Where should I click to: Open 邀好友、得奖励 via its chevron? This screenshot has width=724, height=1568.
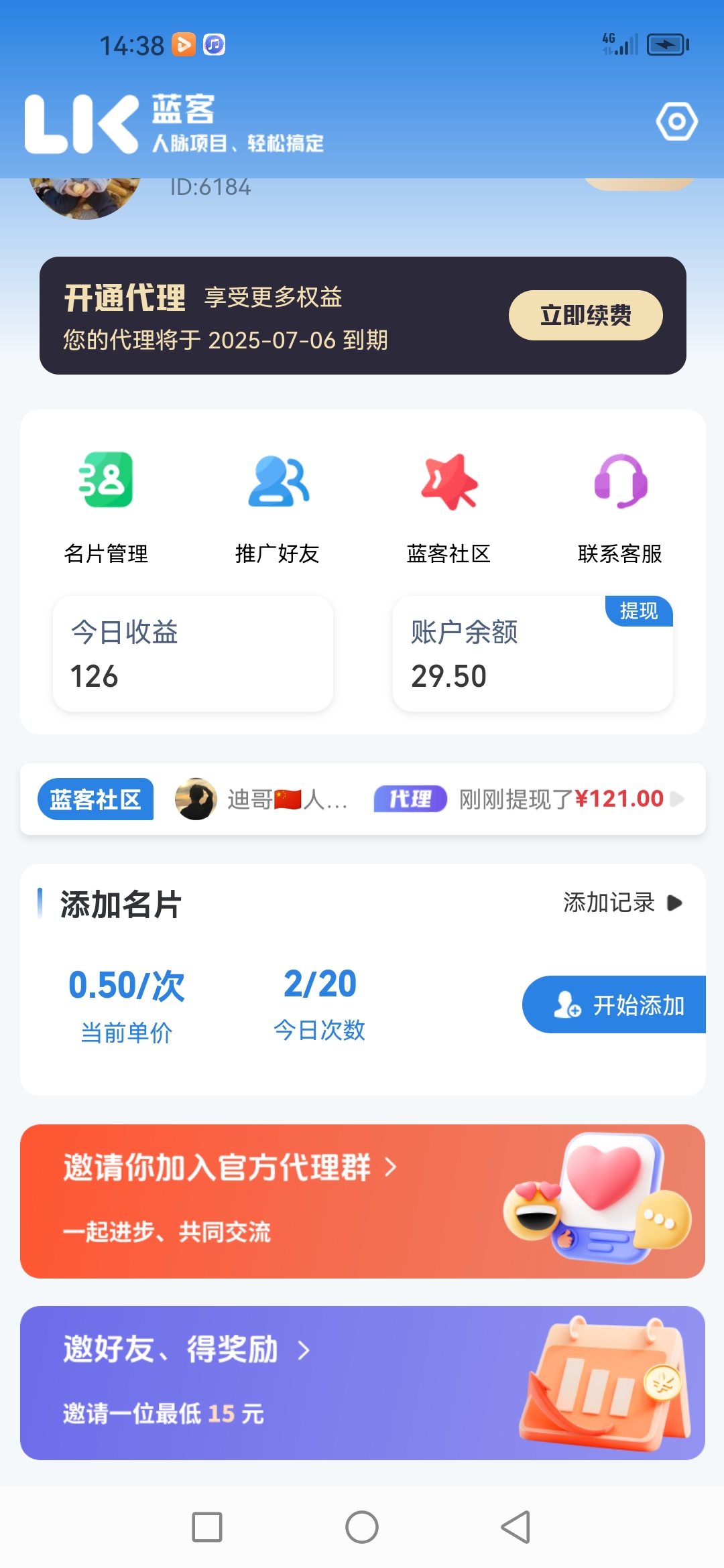click(x=306, y=1352)
